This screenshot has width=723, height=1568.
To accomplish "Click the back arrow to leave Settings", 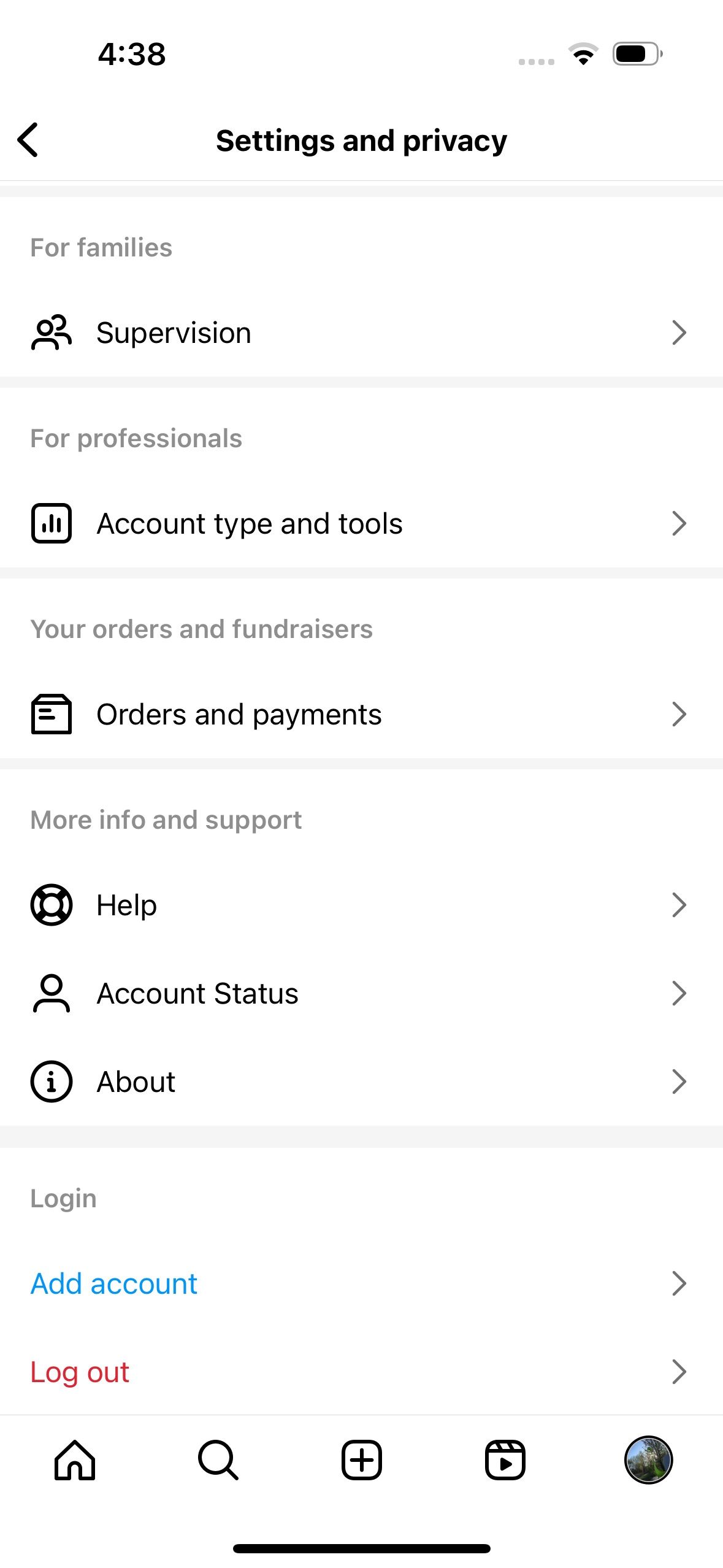I will (29, 140).
